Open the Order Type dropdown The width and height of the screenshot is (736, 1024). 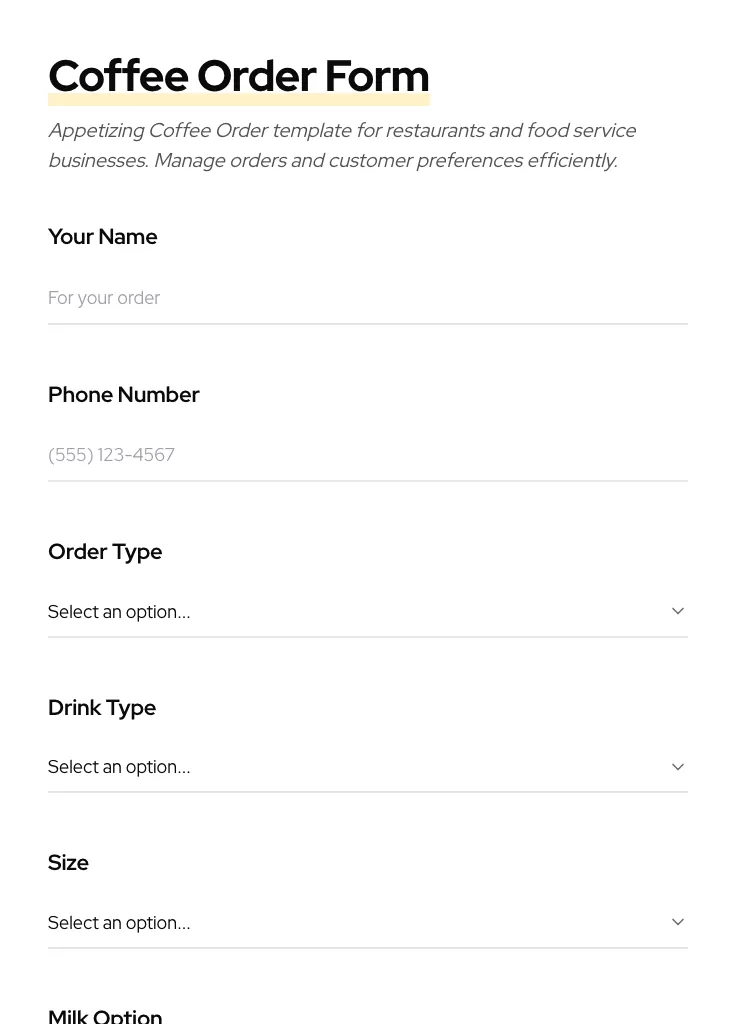tap(368, 611)
